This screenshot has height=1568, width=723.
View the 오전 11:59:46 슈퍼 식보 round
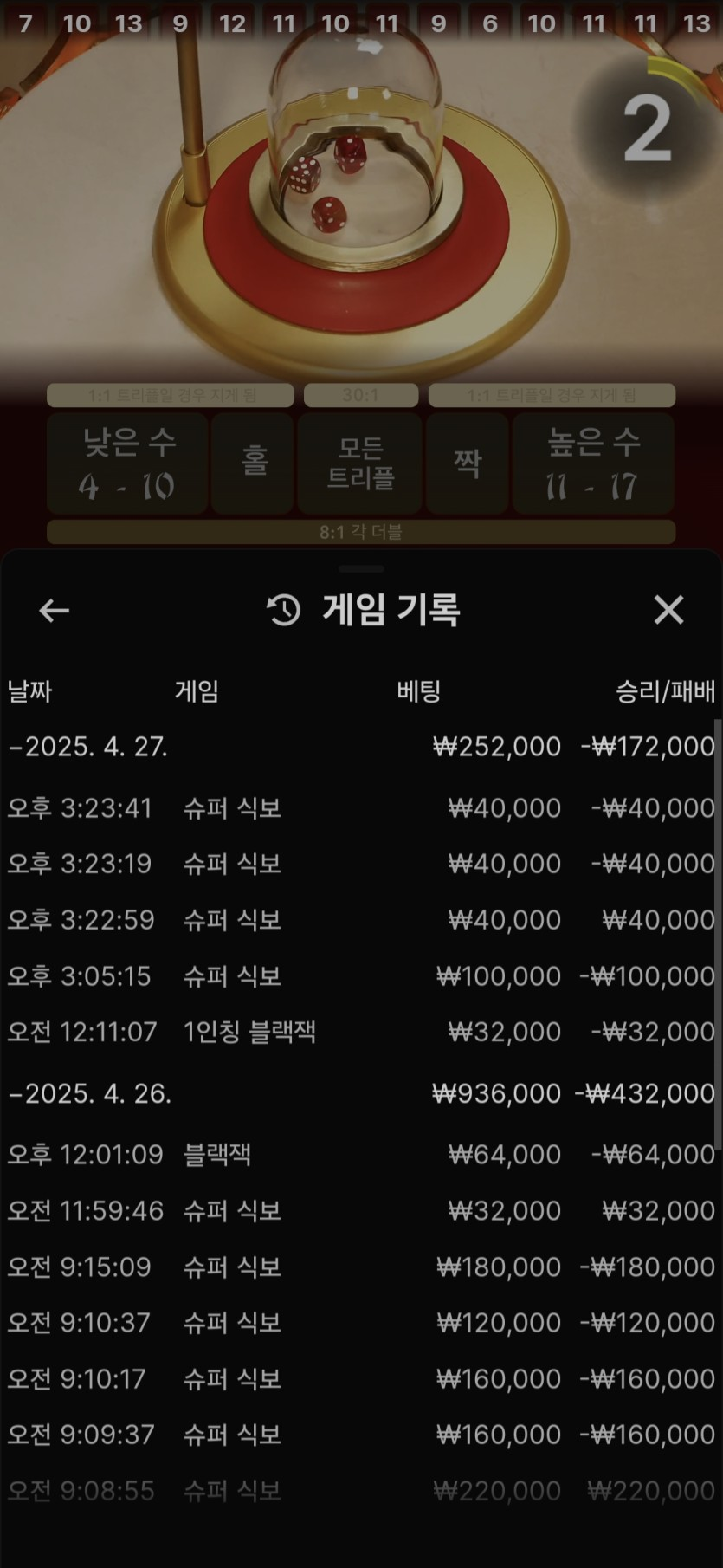point(360,1211)
